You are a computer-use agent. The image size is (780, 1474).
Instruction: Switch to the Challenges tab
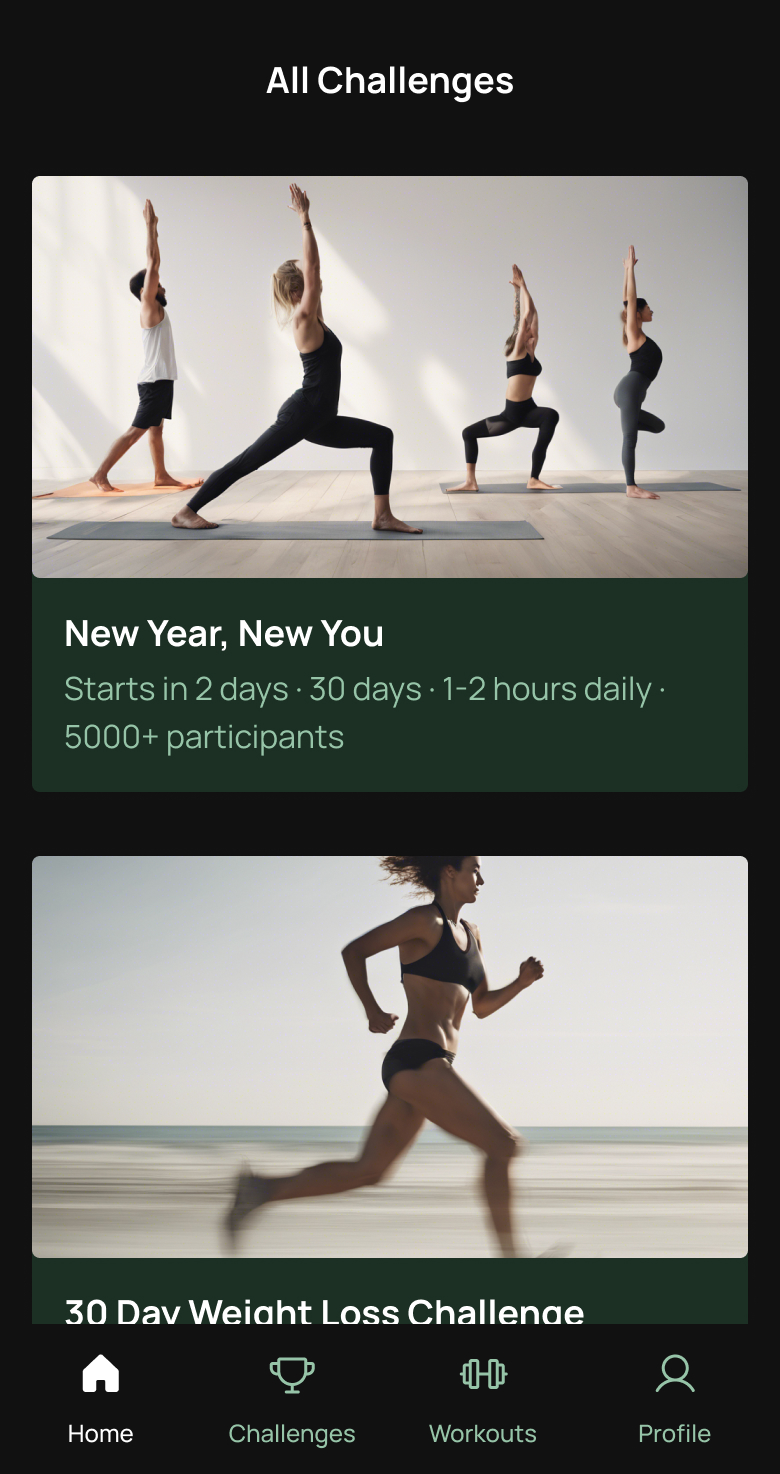(x=291, y=1398)
